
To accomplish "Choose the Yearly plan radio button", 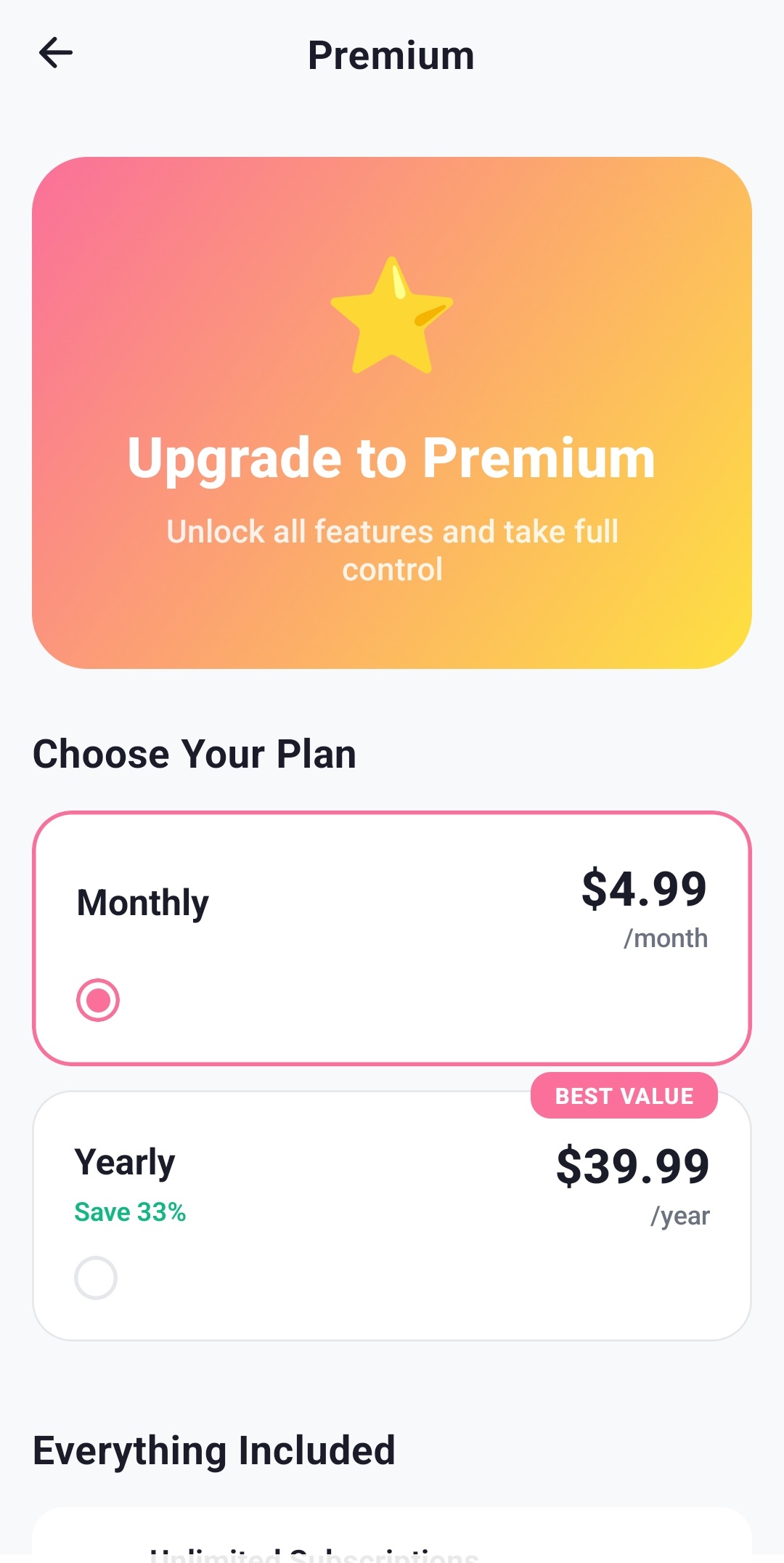I will (96, 1278).
